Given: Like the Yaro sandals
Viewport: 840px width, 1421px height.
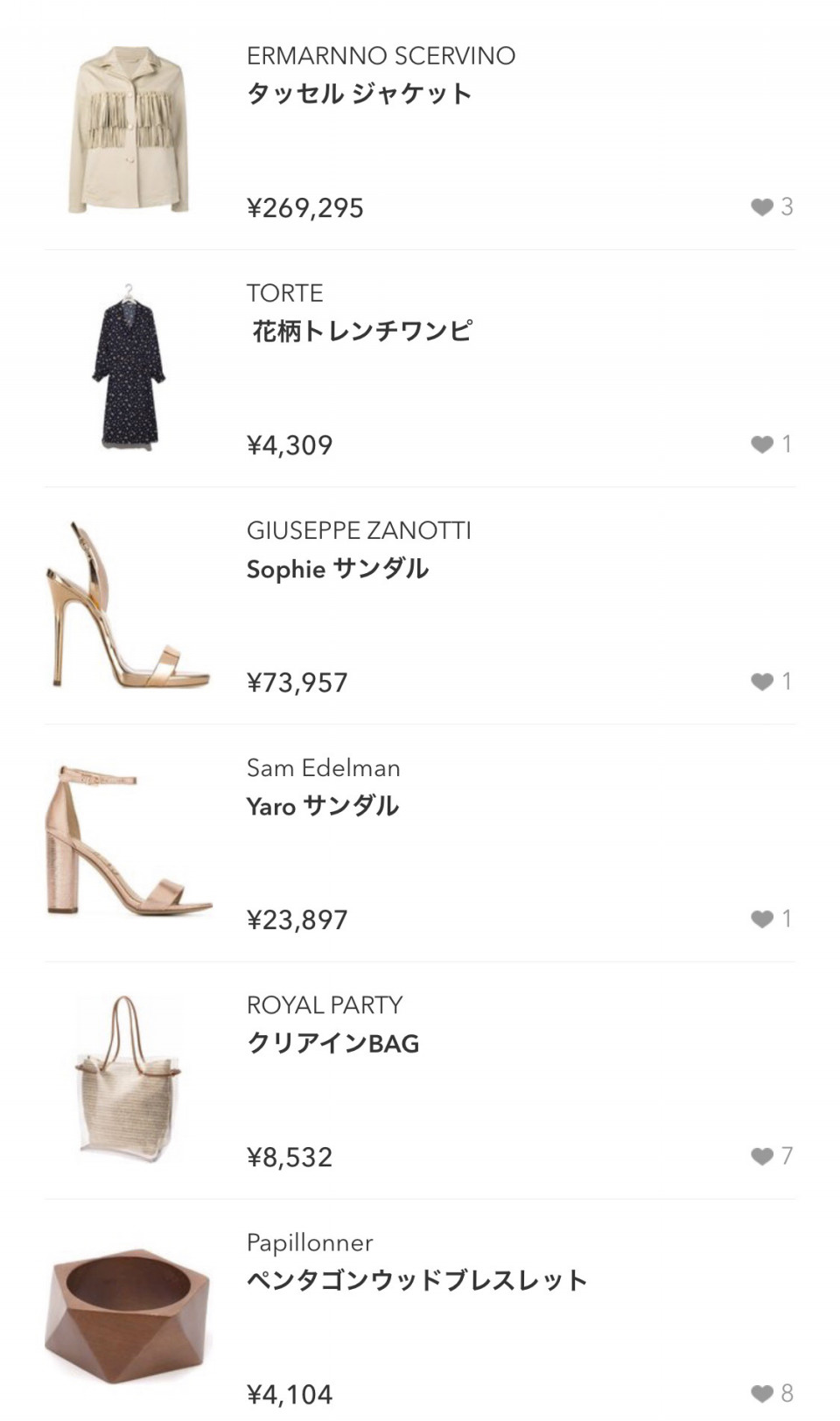Looking at the screenshot, I should pos(762,919).
